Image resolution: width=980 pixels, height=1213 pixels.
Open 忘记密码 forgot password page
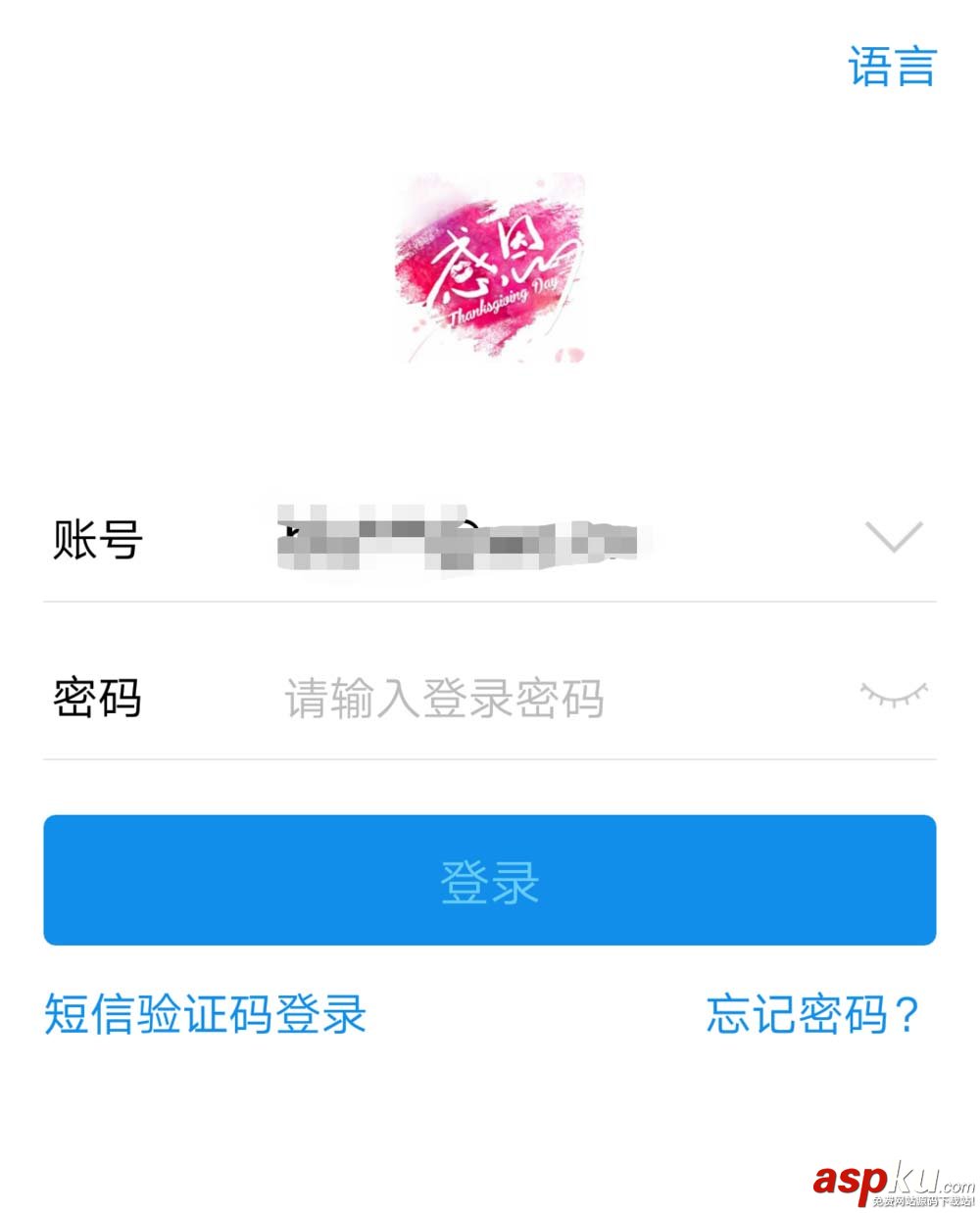pos(812,1016)
